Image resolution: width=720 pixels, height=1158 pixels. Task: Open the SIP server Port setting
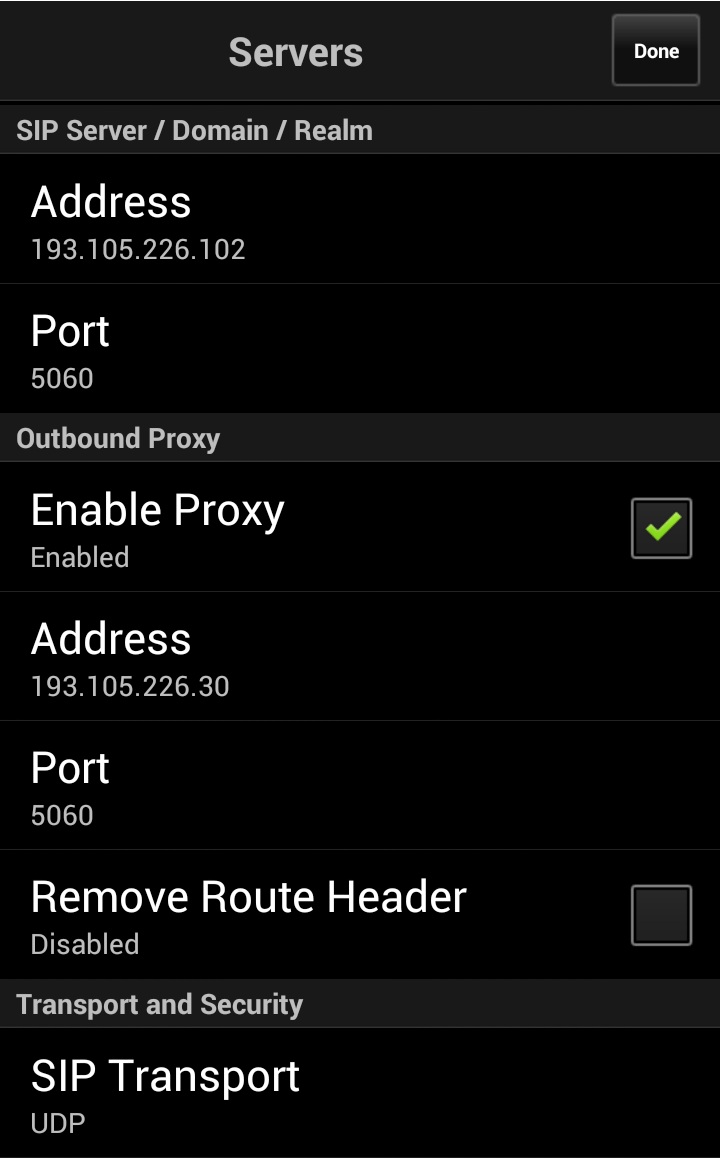tap(360, 349)
